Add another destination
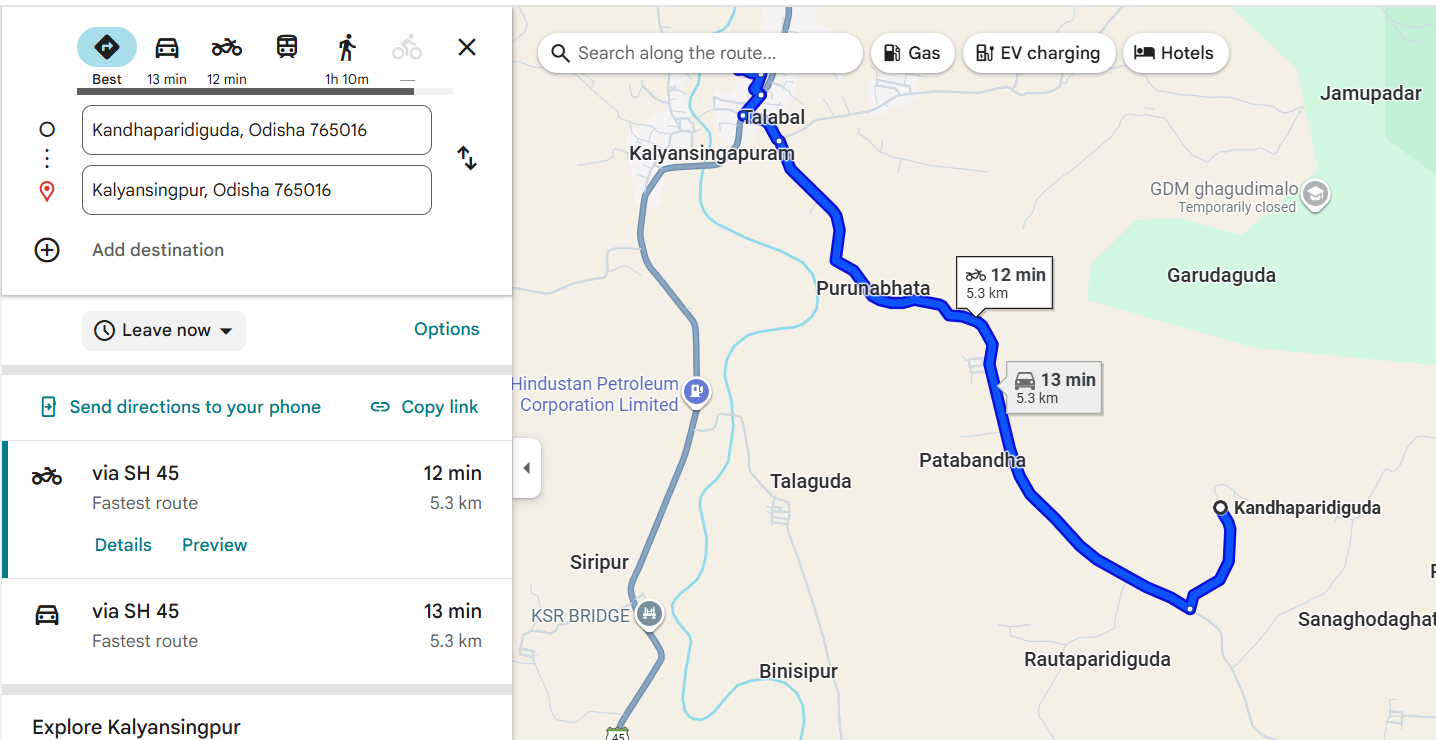 157,250
